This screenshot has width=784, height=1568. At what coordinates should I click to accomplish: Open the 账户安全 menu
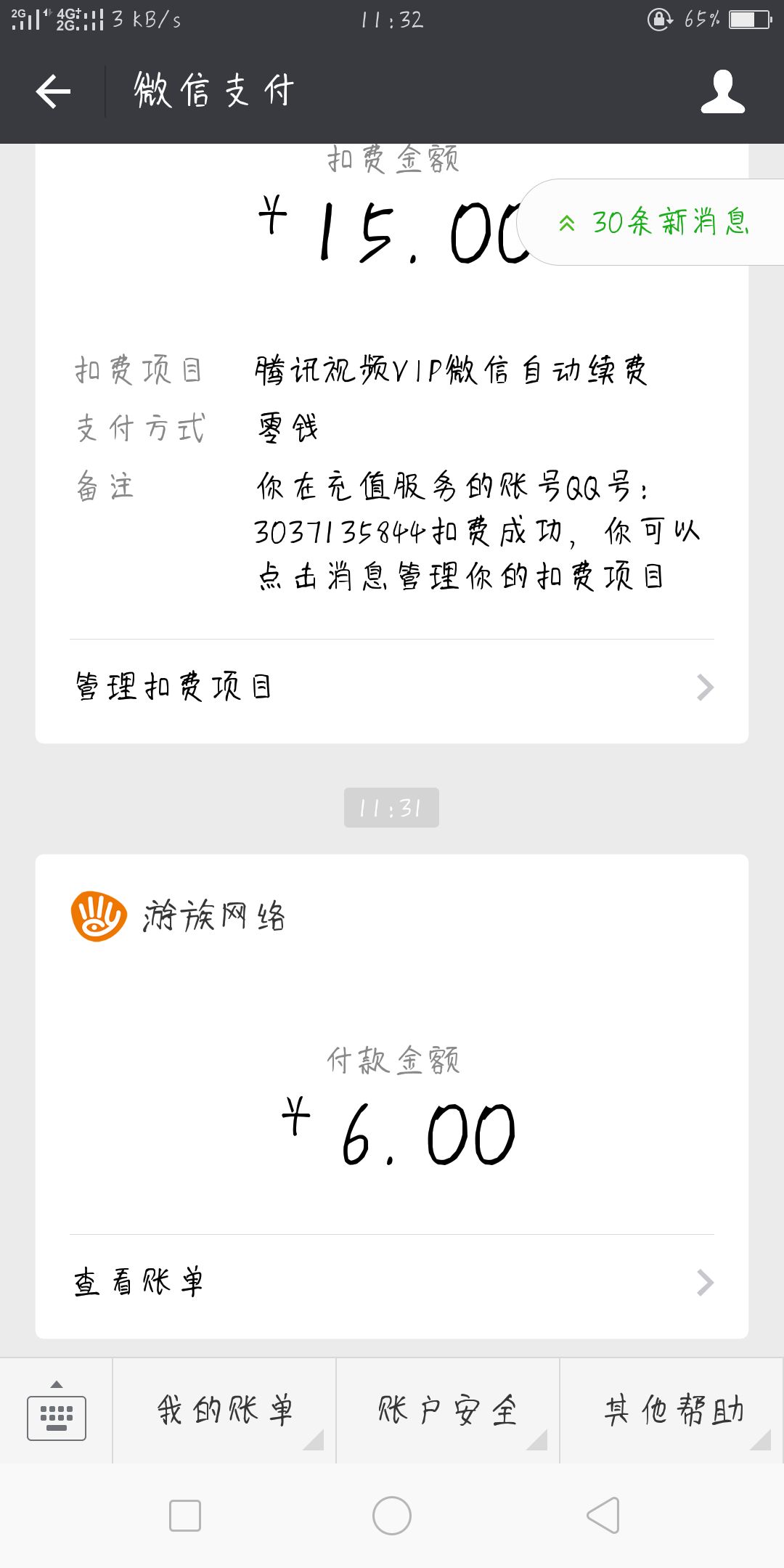[x=448, y=1410]
